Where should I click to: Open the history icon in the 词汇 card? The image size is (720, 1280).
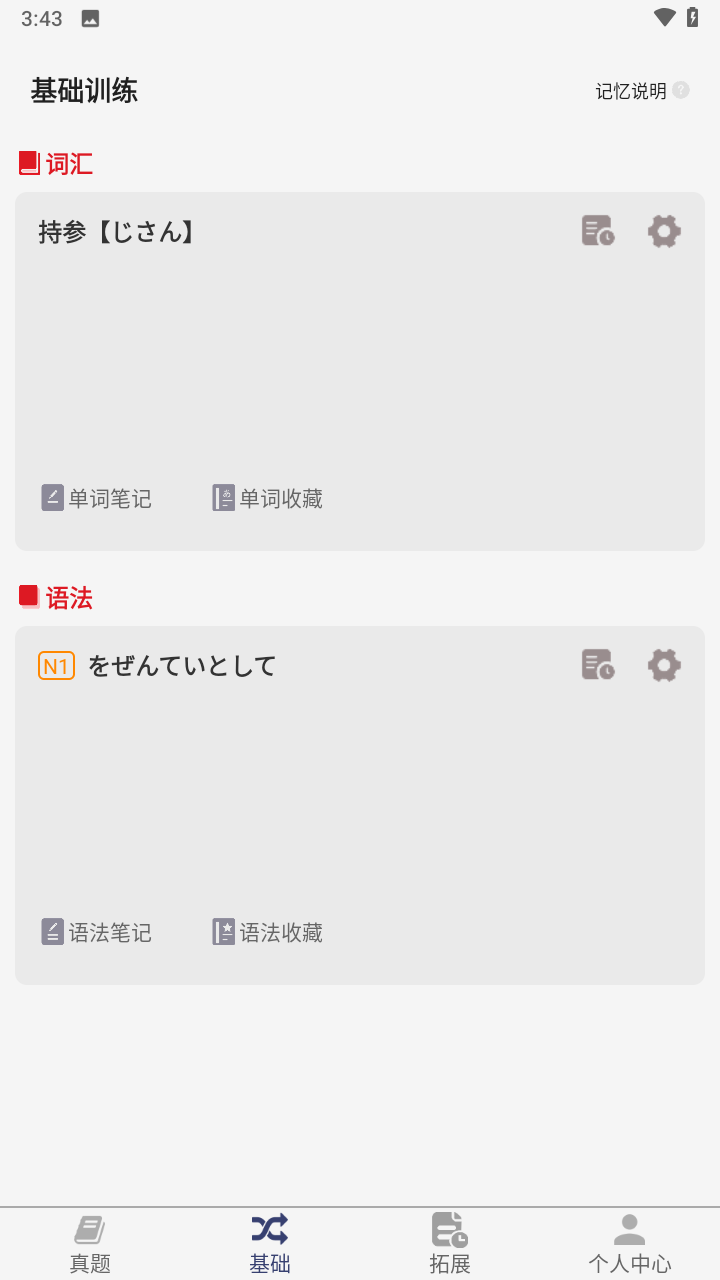(598, 231)
